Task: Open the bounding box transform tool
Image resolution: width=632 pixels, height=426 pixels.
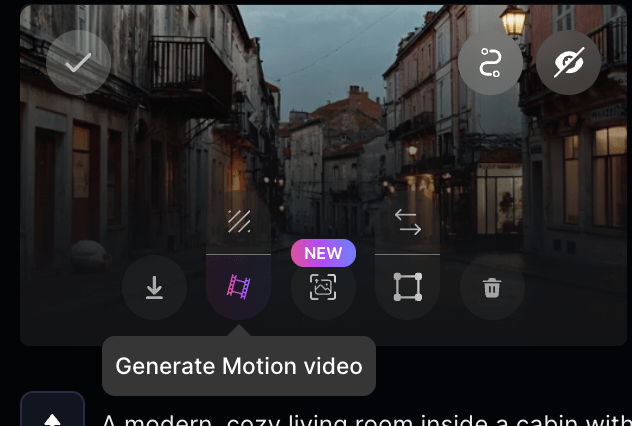Action: pos(407,288)
